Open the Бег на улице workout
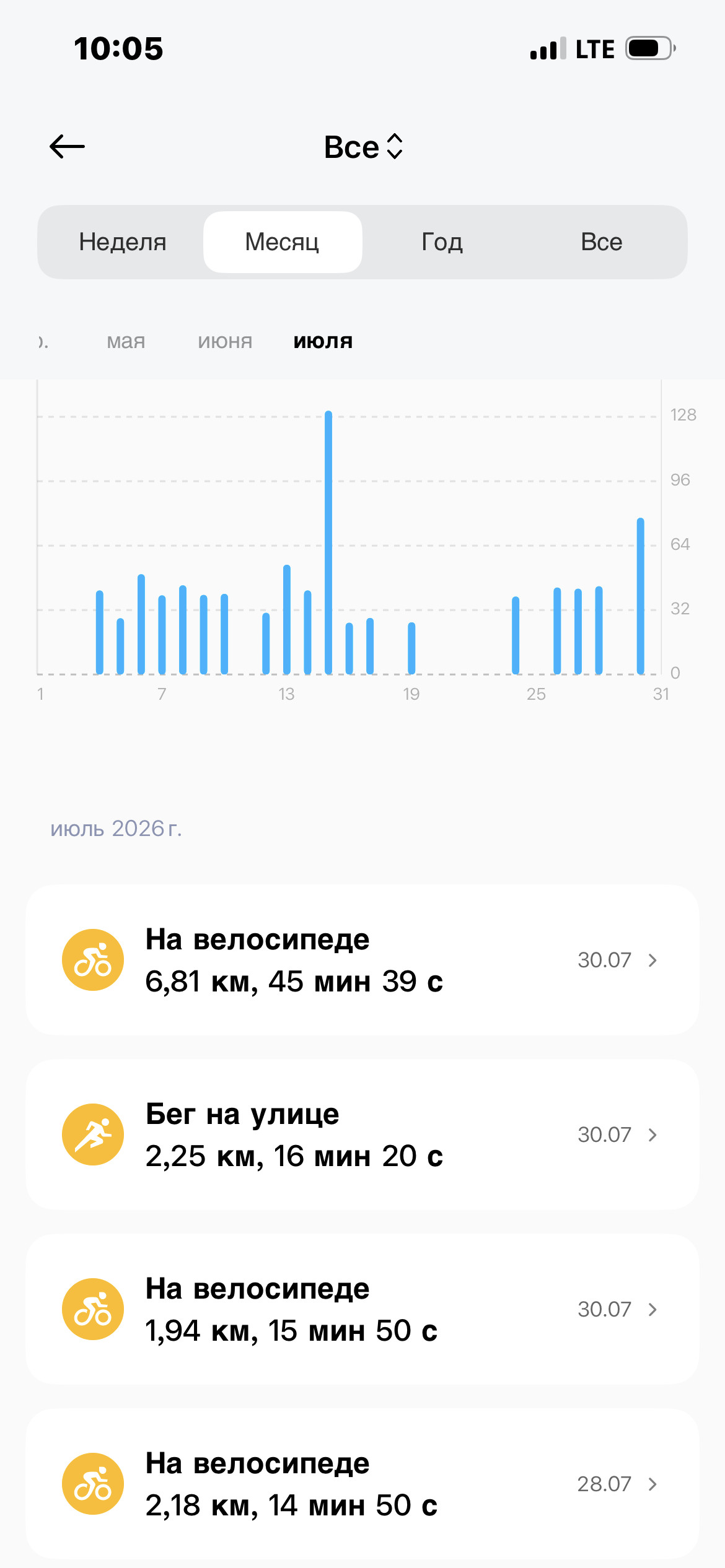Viewport: 725px width, 1568px height. click(x=362, y=1135)
